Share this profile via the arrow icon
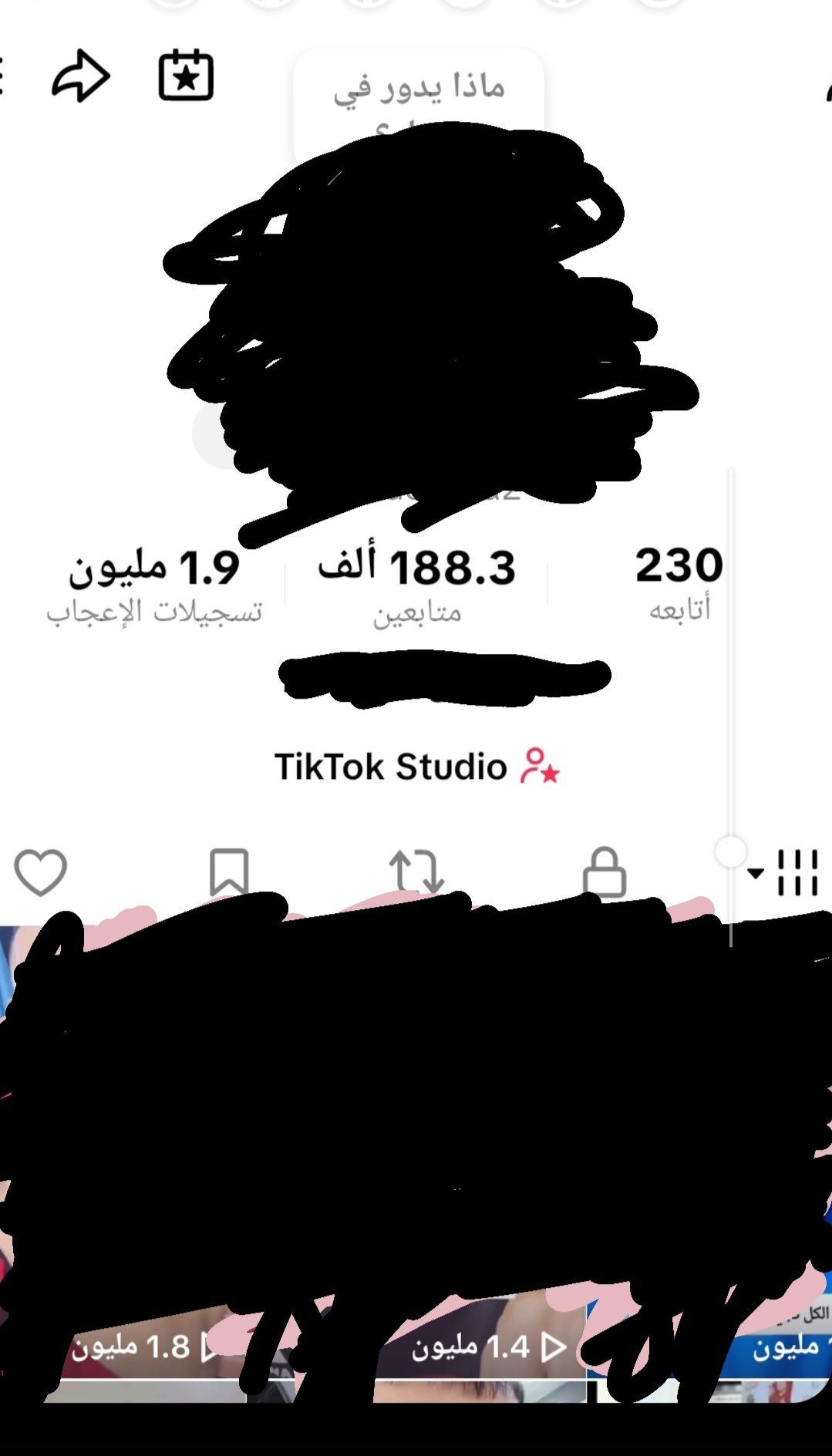832x1456 pixels. point(81,76)
